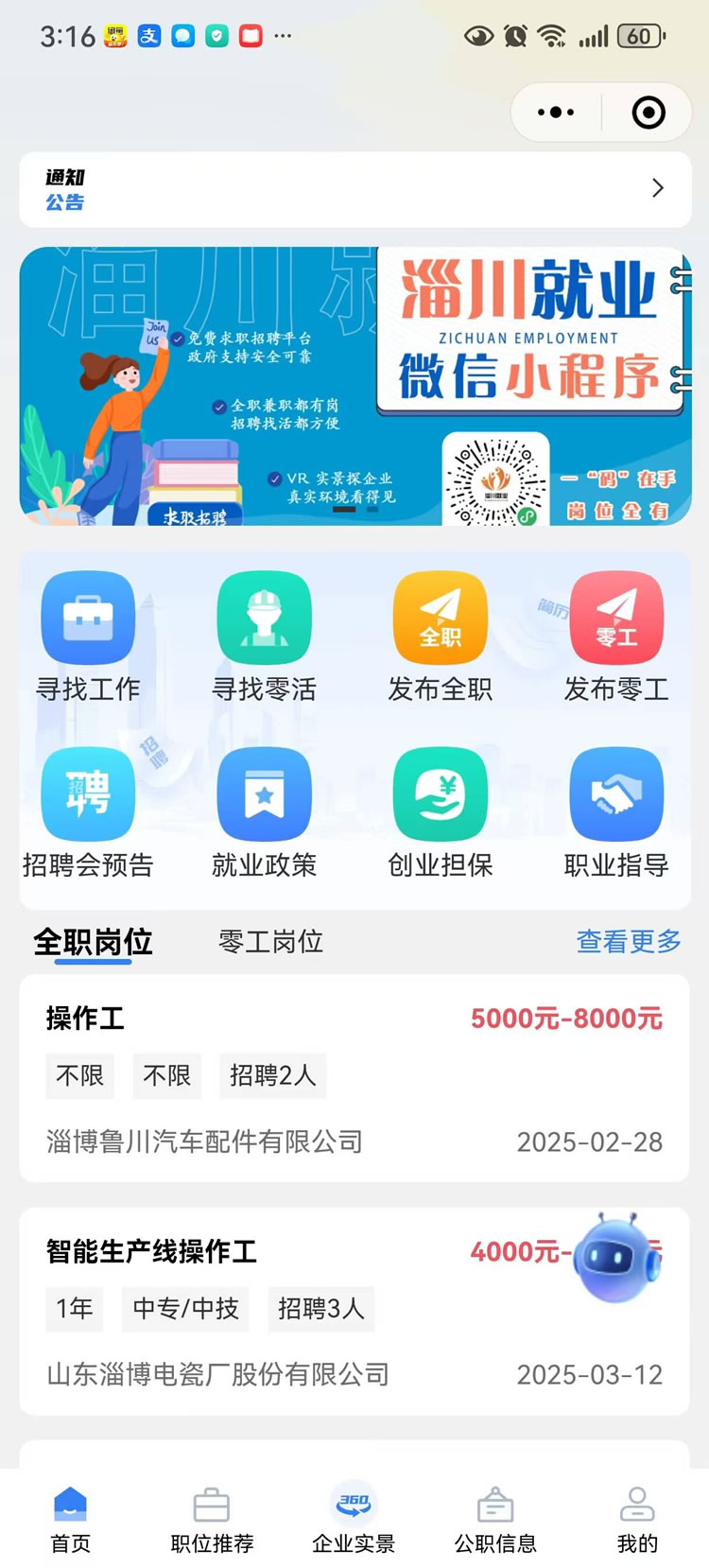The image size is (709, 1568).
Task: Open 创业担保
Action: coord(441,813)
